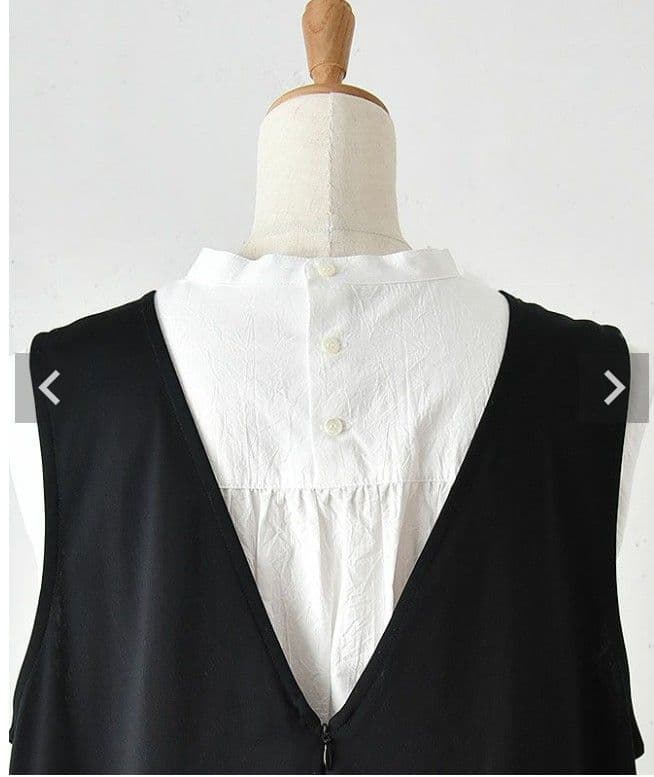654x777 pixels.
Task: Show the next product photo
Action: (614, 387)
